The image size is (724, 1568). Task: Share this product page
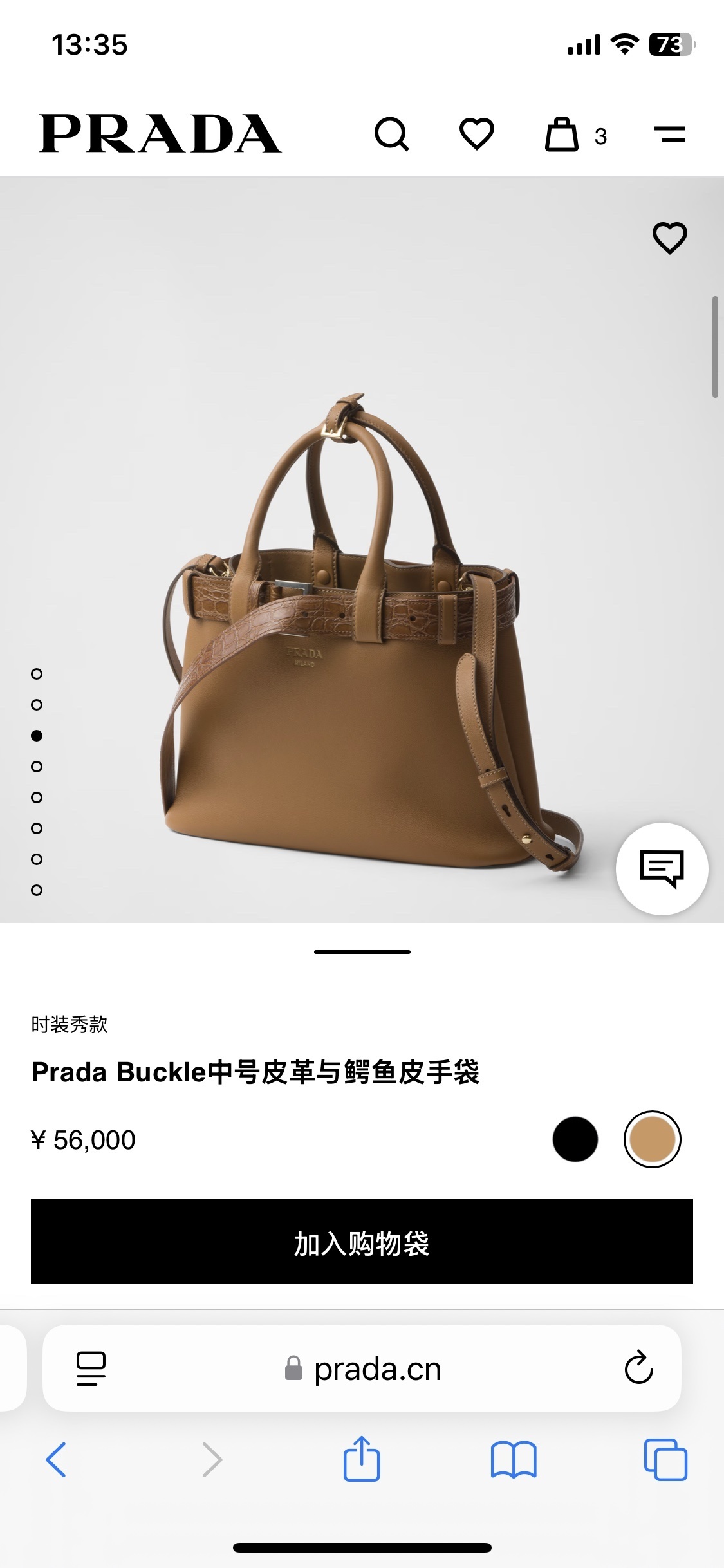(362, 1459)
